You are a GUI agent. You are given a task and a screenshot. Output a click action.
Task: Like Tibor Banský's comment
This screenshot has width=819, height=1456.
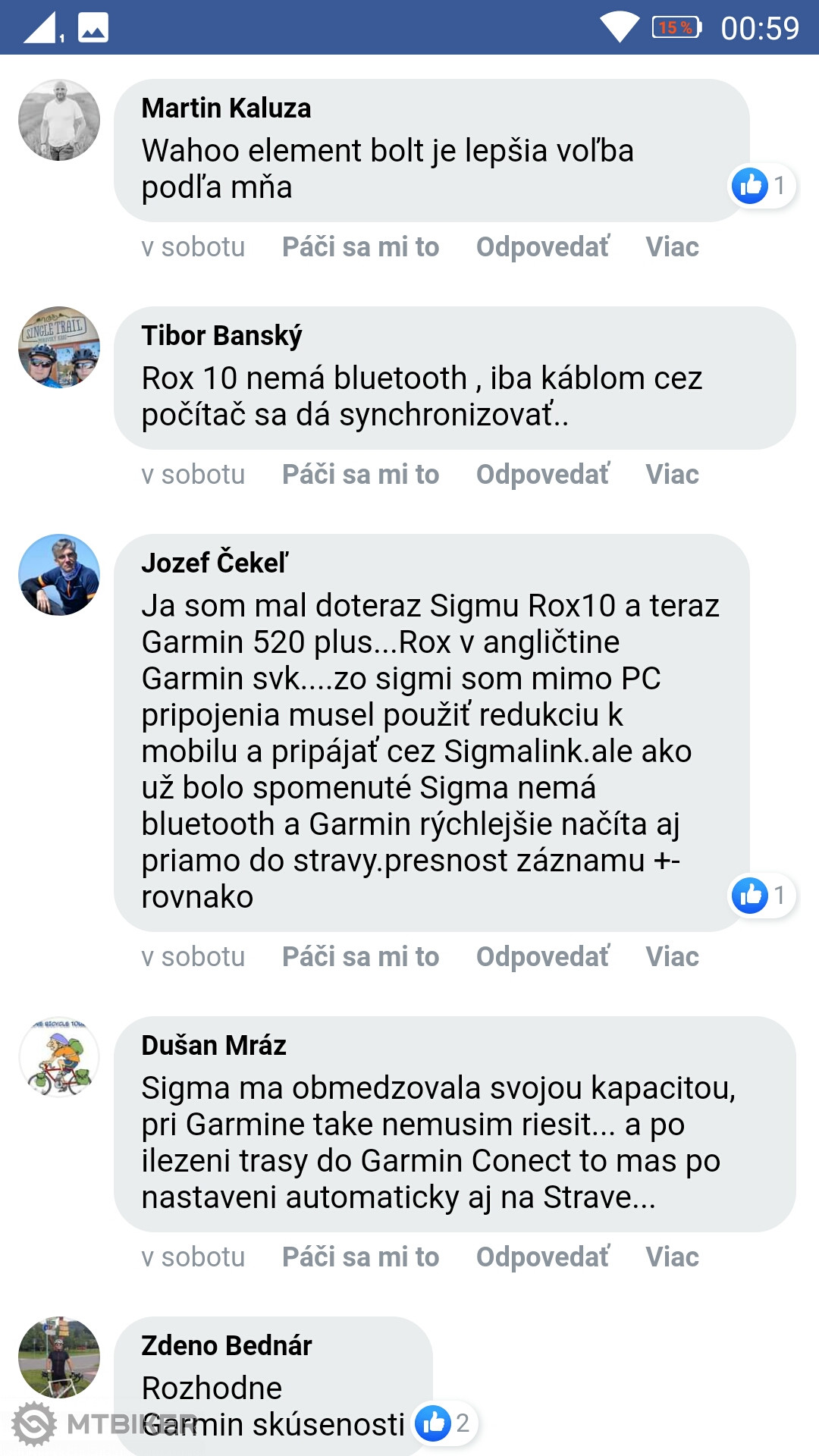[360, 475]
